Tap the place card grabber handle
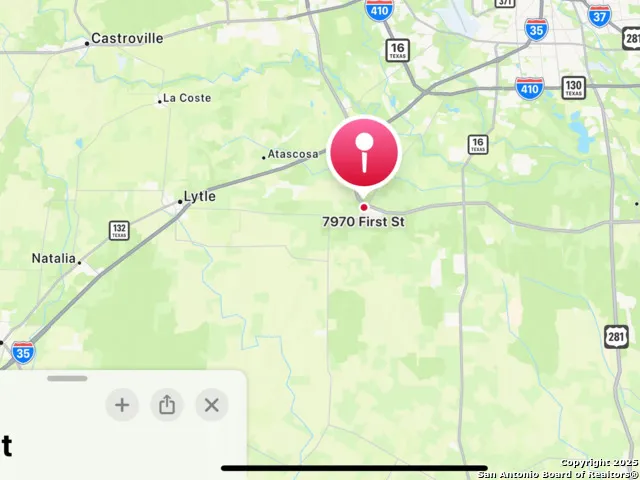The height and width of the screenshot is (480, 640). click(x=67, y=379)
